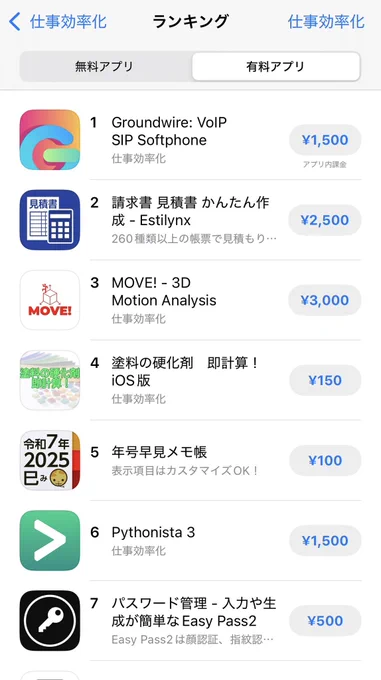Tap the ¥100 price button
The image size is (381, 680).
(325, 460)
